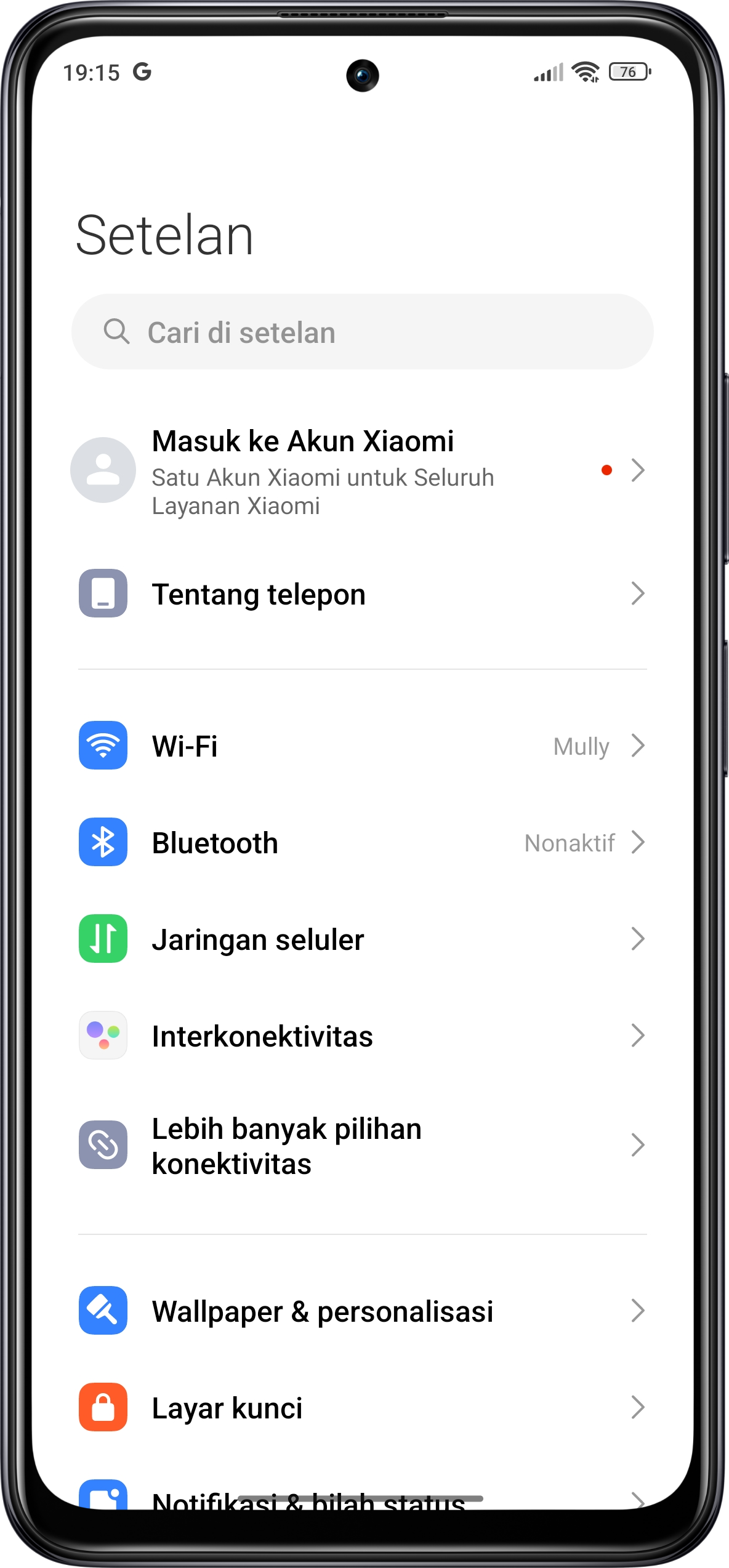Go to Layar kunci settings
This screenshot has width=729, height=1568.
click(x=362, y=1407)
